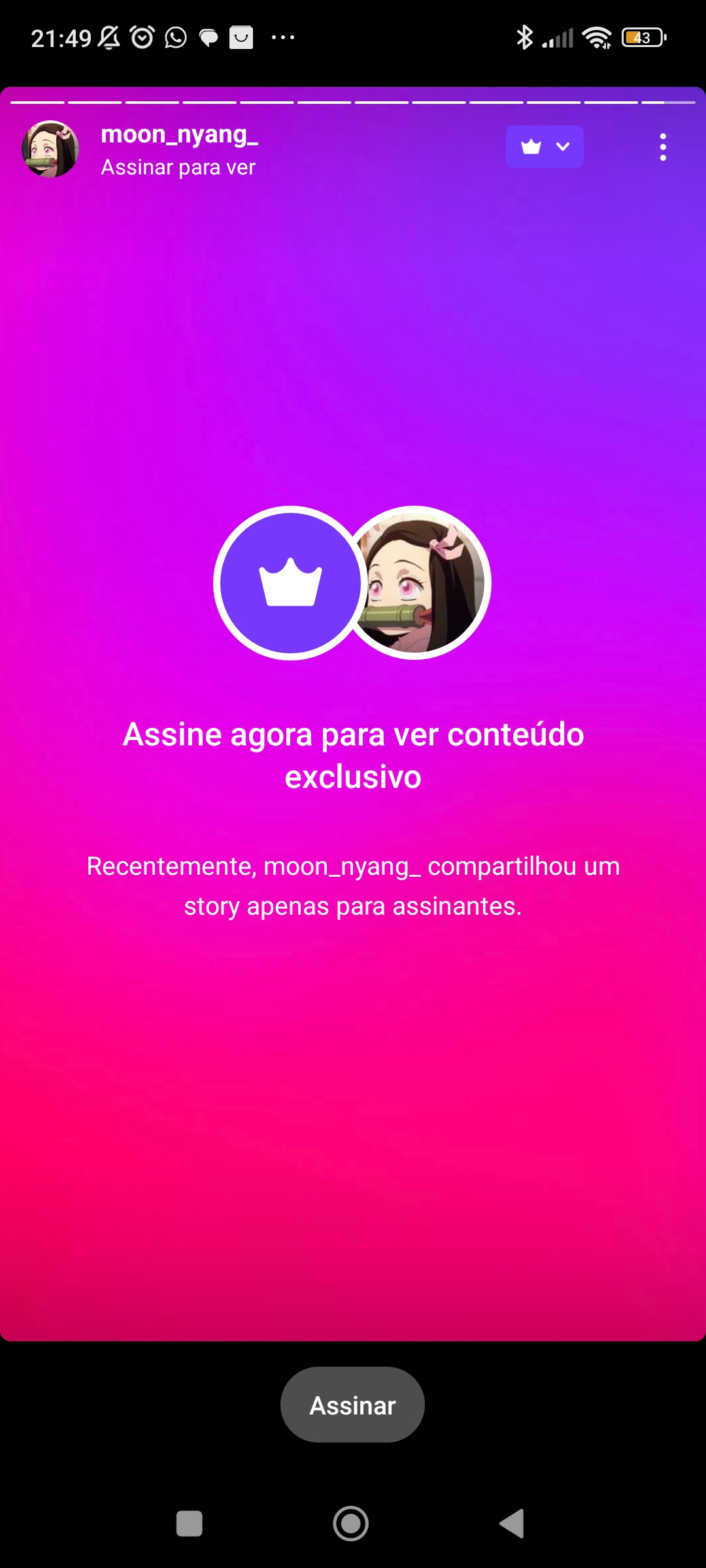Open moon_nyang_ profile picture in story header

pos(50,149)
